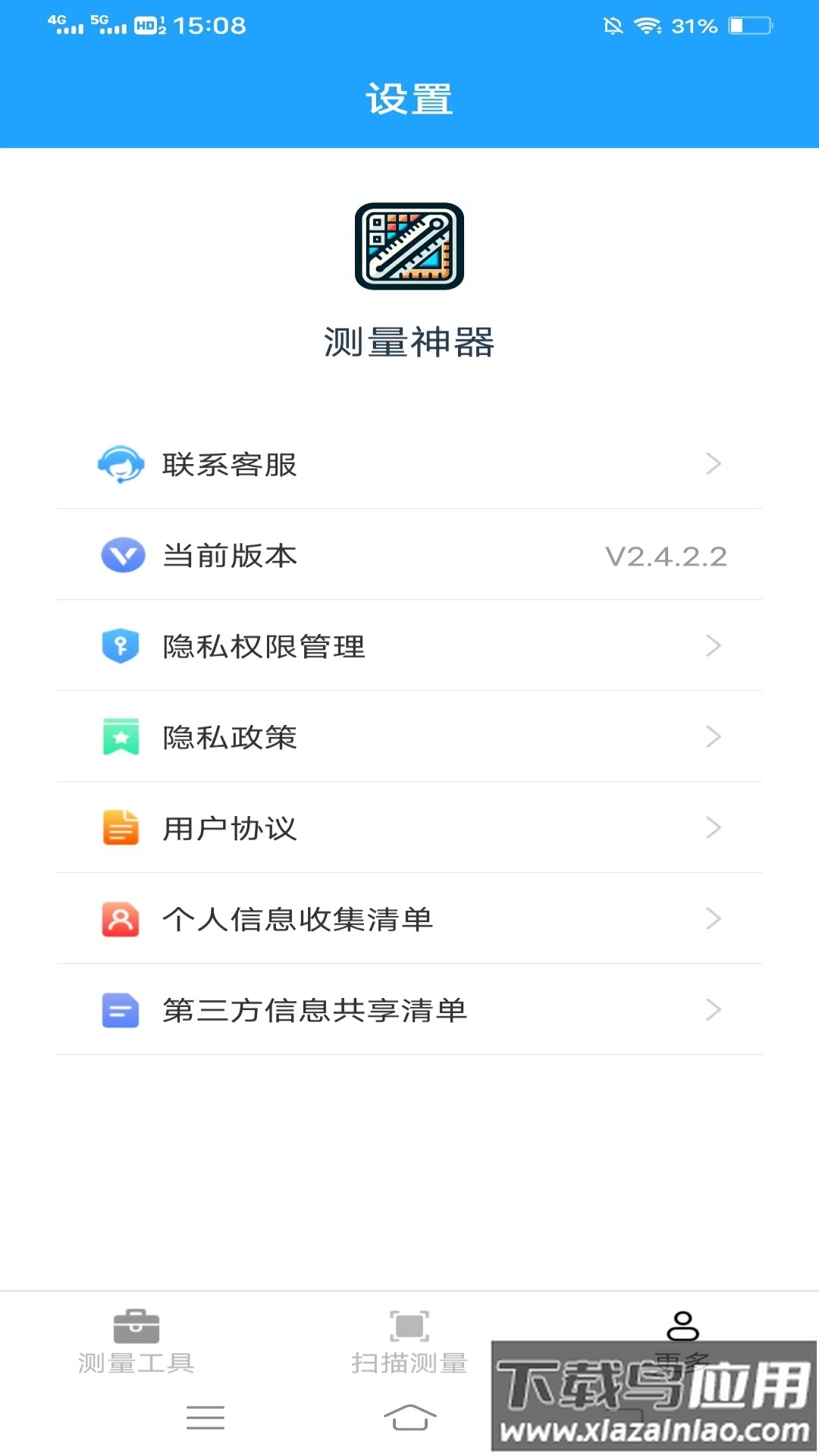Click the red personal information contact icon
The width and height of the screenshot is (819, 1456).
coord(121,919)
